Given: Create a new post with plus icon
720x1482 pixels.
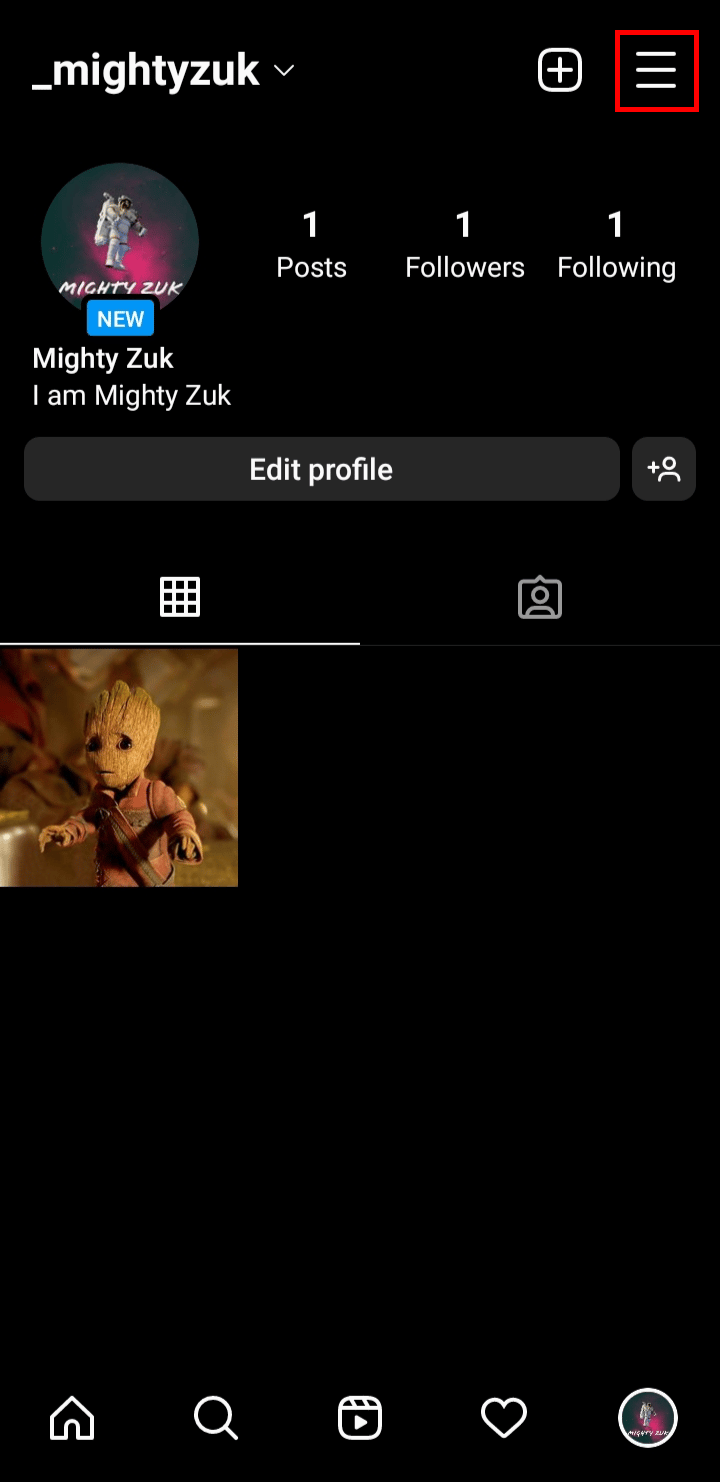Looking at the screenshot, I should tap(560, 71).
